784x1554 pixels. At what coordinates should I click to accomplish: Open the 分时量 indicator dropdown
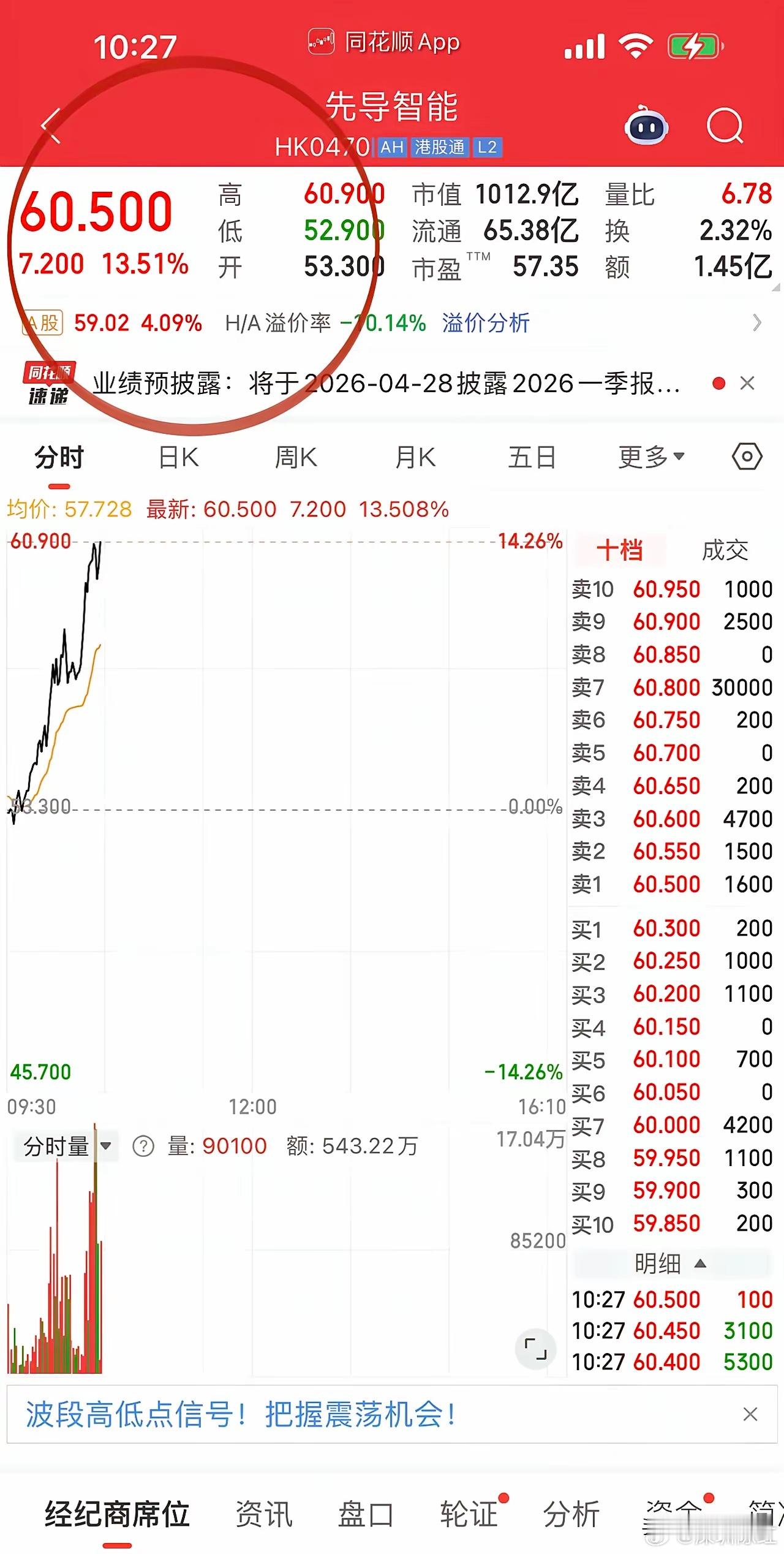[x=63, y=1145]
